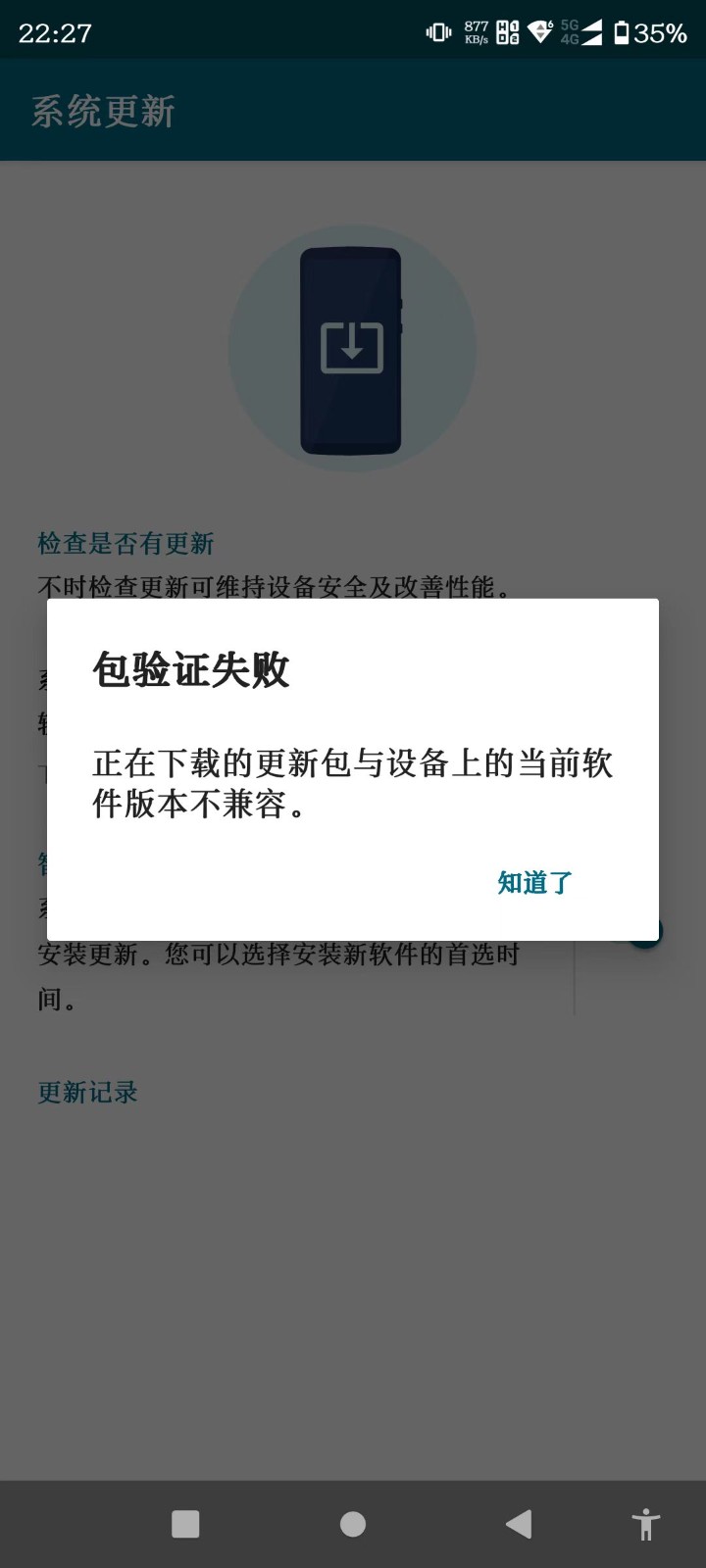Open the accessibility shortcut icon
Viewport: 706px width, 1568px height.
point(645,1524)
